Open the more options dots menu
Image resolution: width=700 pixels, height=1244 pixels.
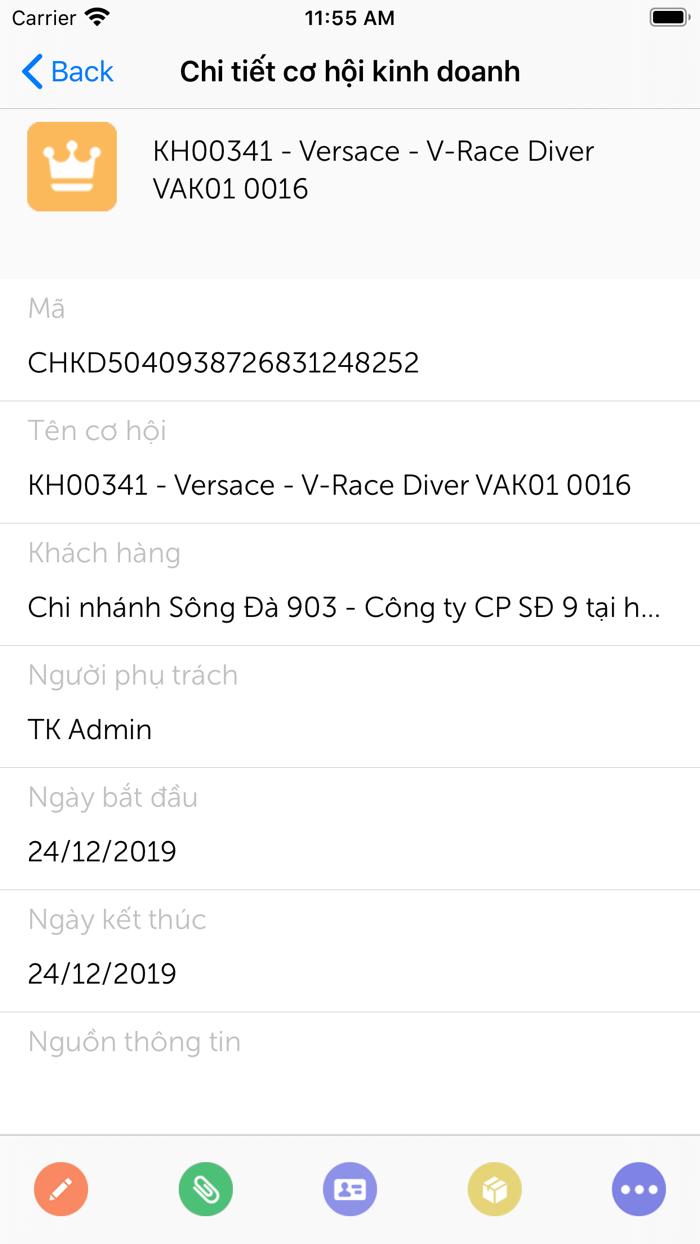tap(639, 1189)
